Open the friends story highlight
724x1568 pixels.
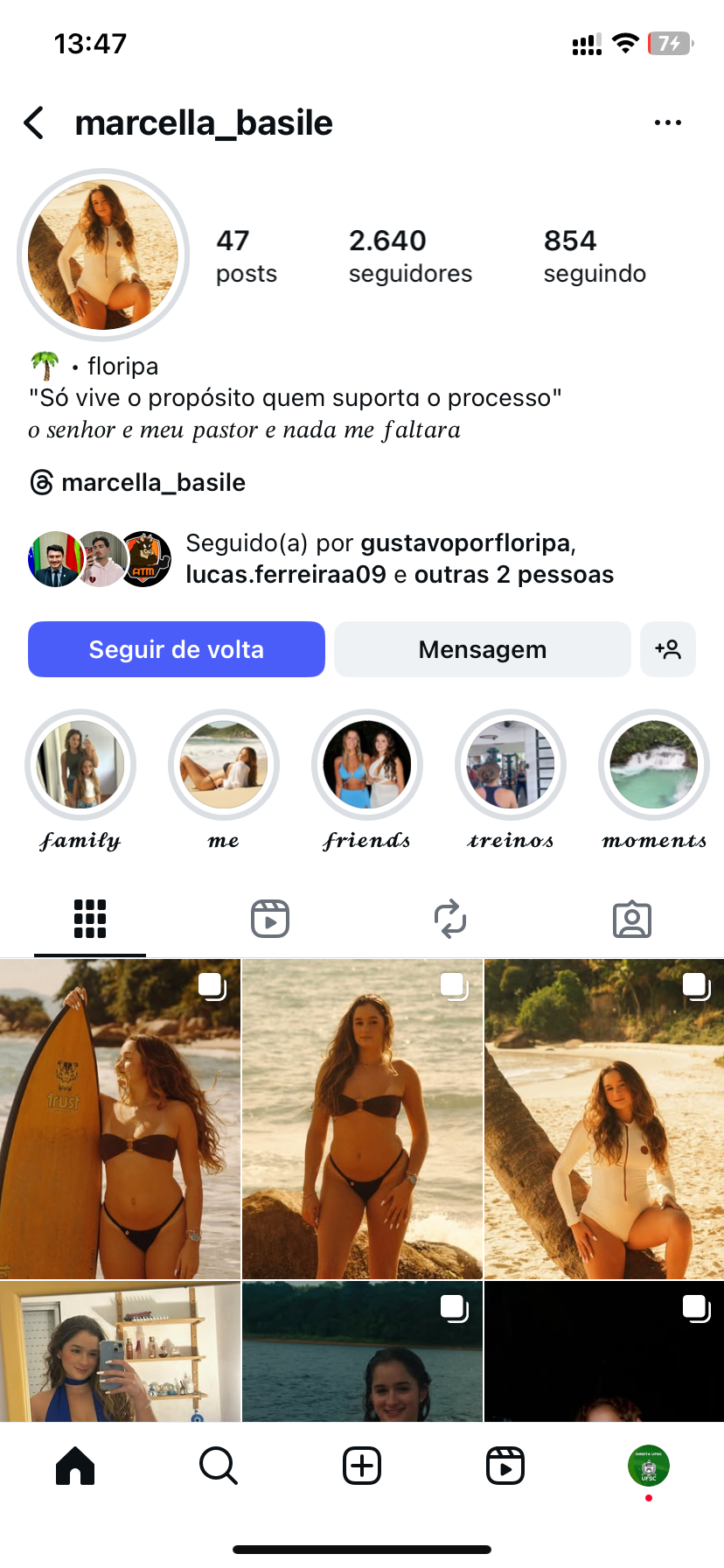pyautogui.click(x=367, y=765)
